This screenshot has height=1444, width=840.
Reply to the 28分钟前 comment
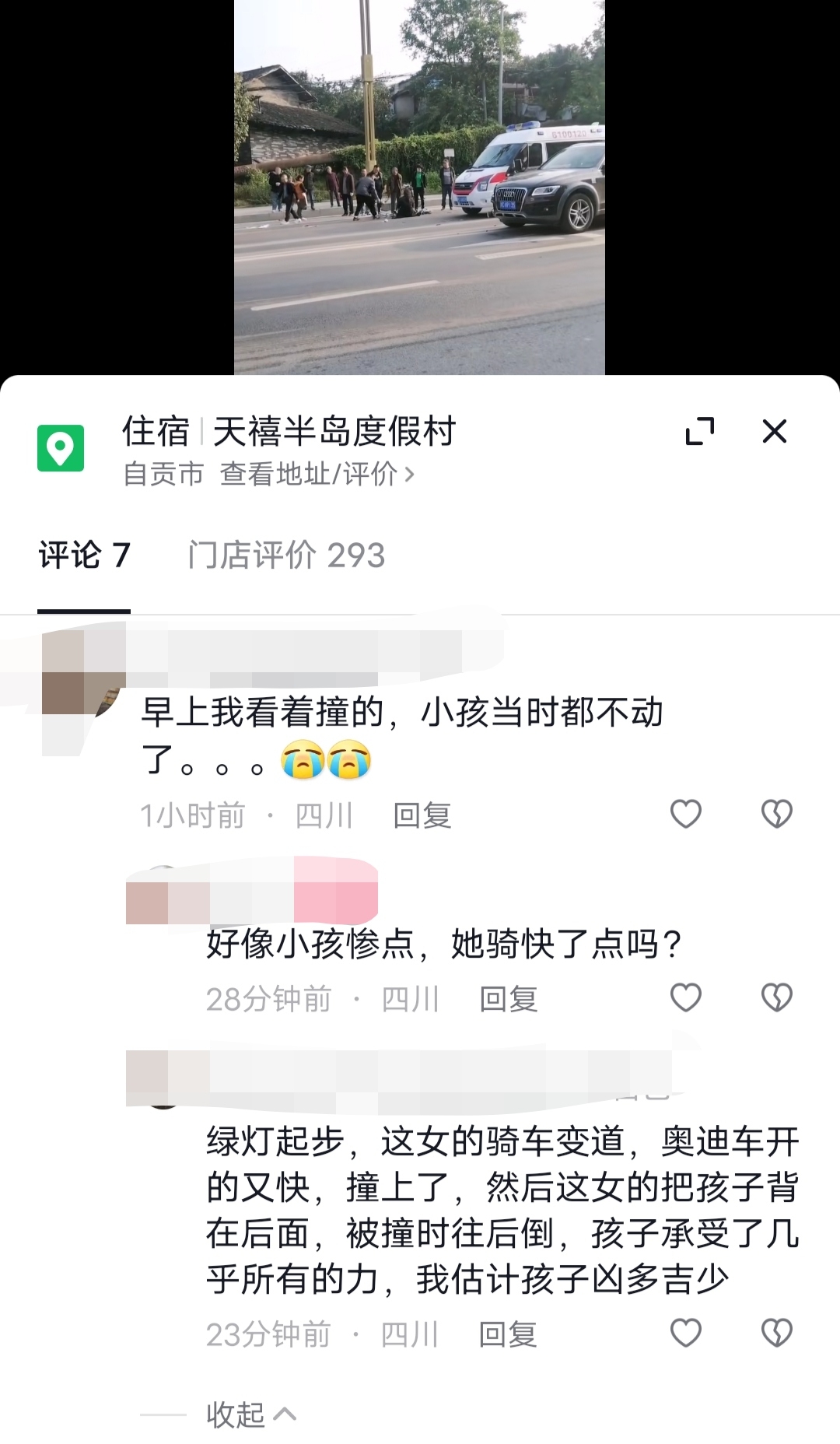pos(509,999)
